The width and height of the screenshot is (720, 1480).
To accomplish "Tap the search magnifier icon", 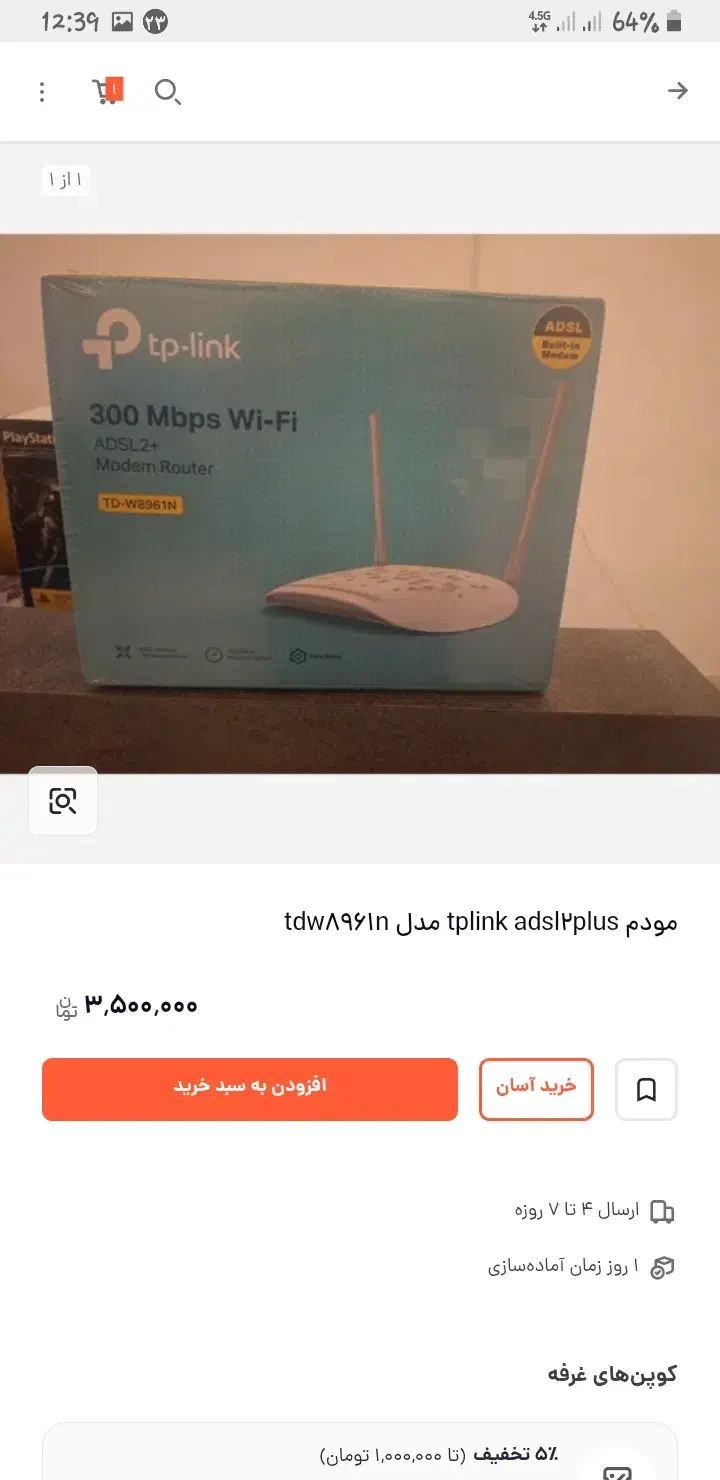I will (167, 92).
